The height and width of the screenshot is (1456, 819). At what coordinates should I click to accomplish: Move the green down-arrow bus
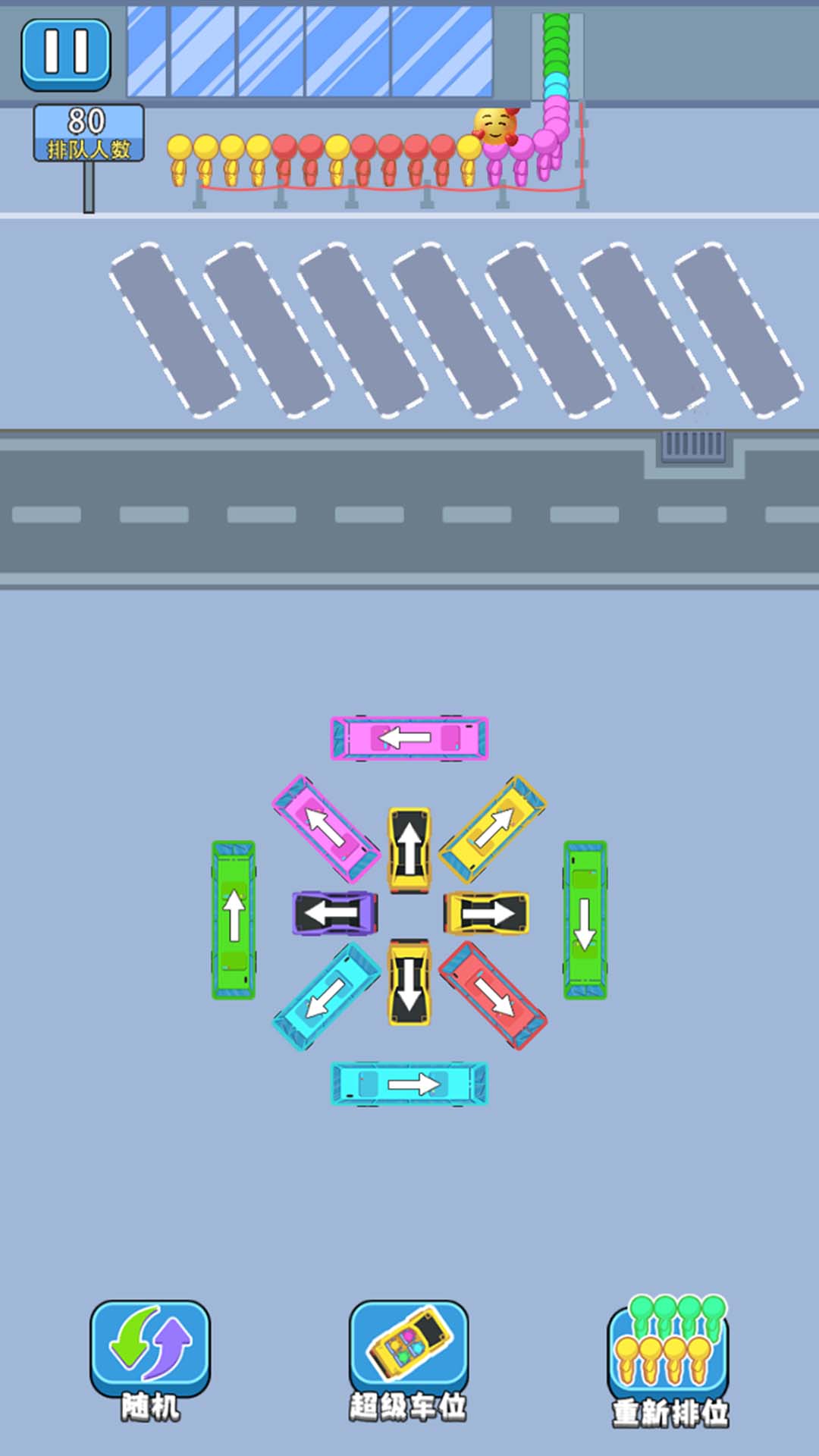click(585, 919)
